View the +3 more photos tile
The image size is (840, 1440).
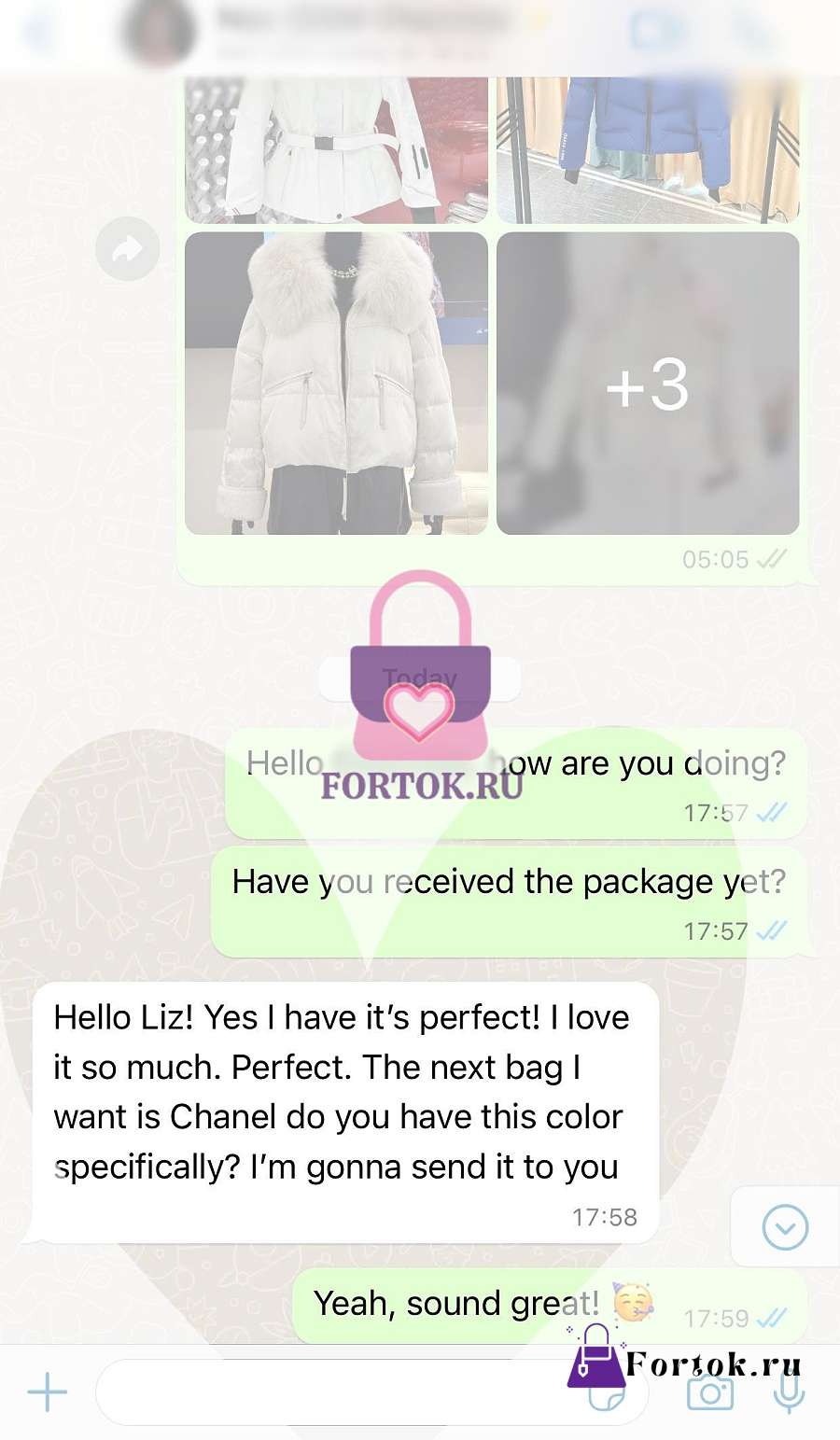coord(648,384)
